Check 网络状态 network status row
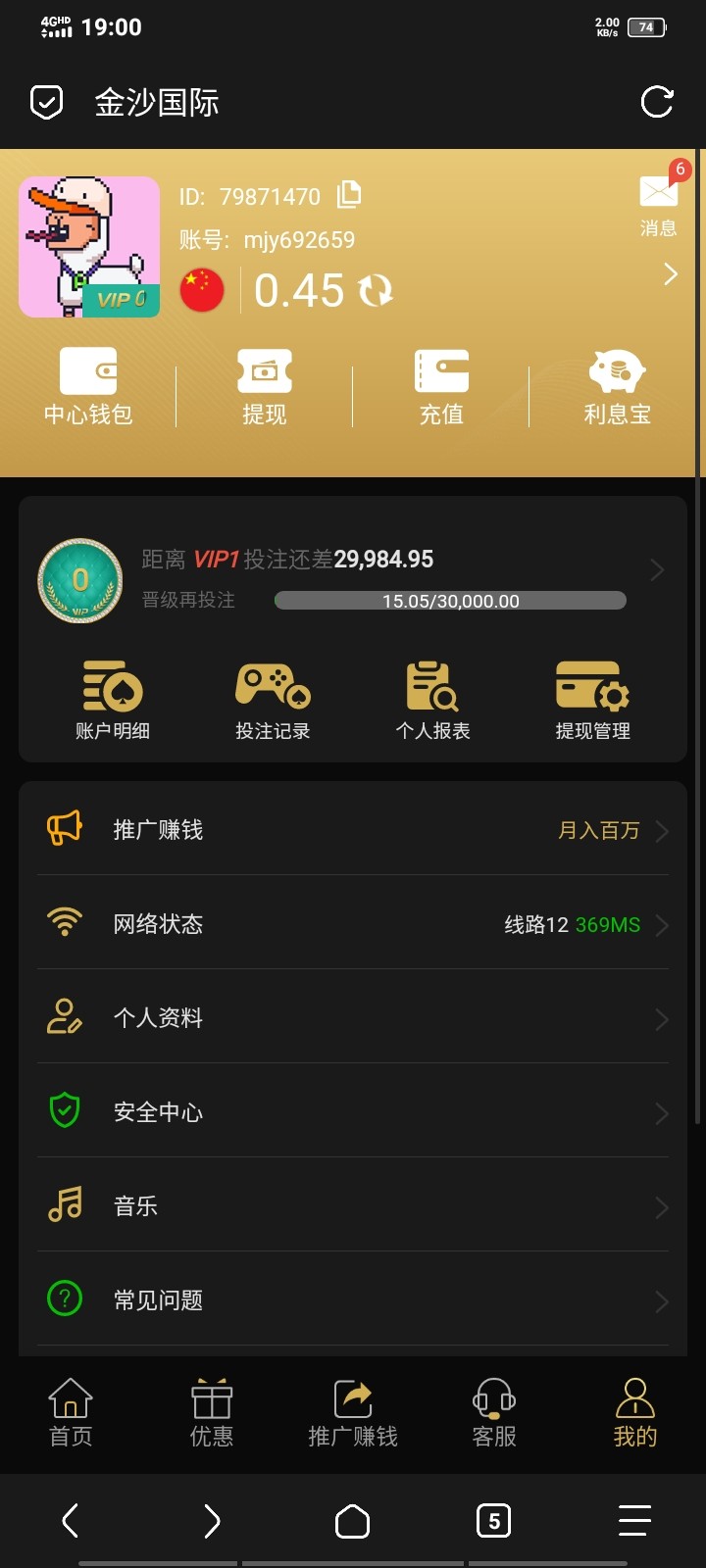 click(x=353, y=924)
